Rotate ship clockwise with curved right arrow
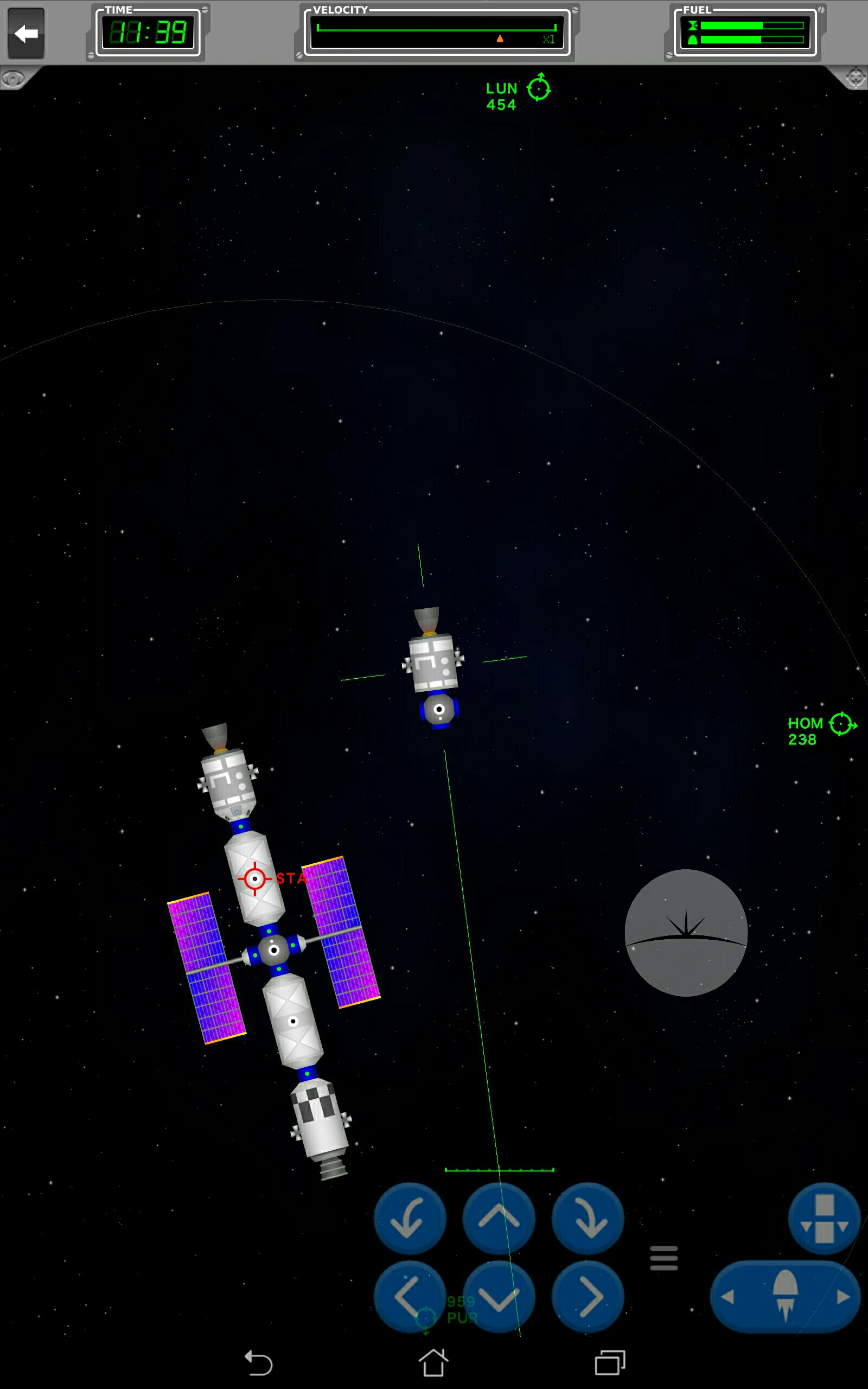The height and width of the screenshot is (1389, 868). coord(588,1218)
